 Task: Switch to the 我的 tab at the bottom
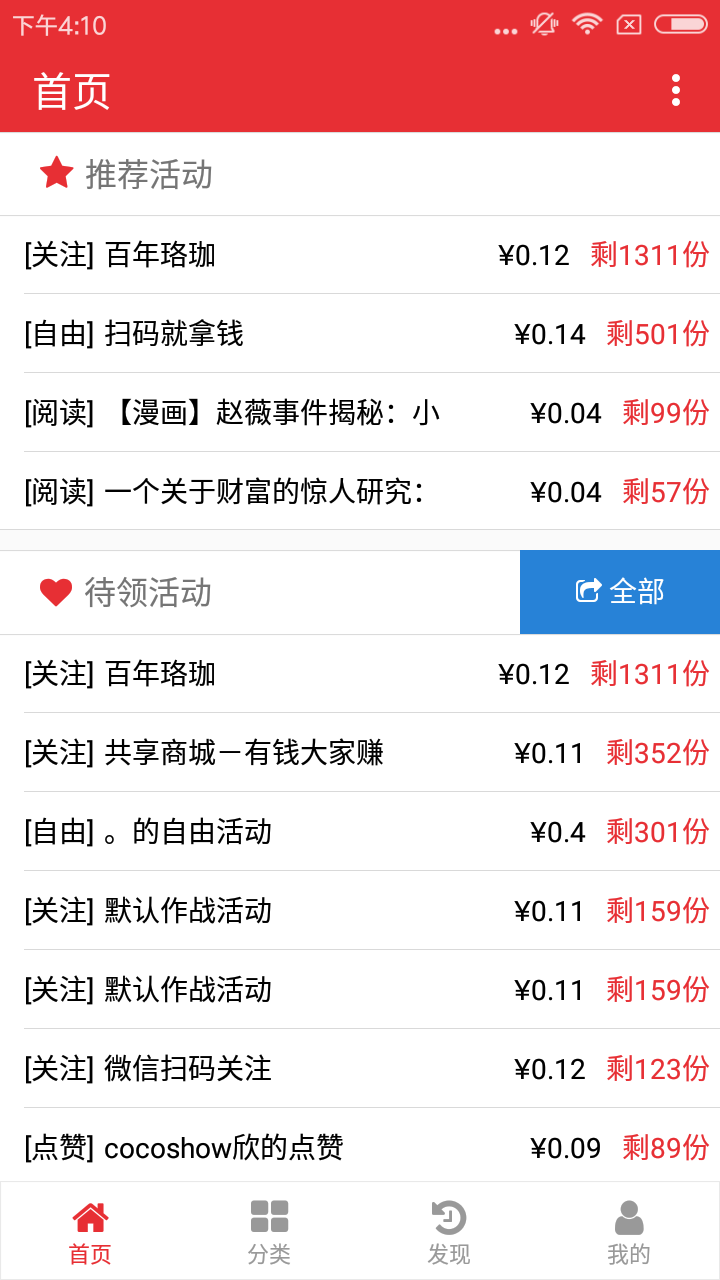tap(629, 1230)
